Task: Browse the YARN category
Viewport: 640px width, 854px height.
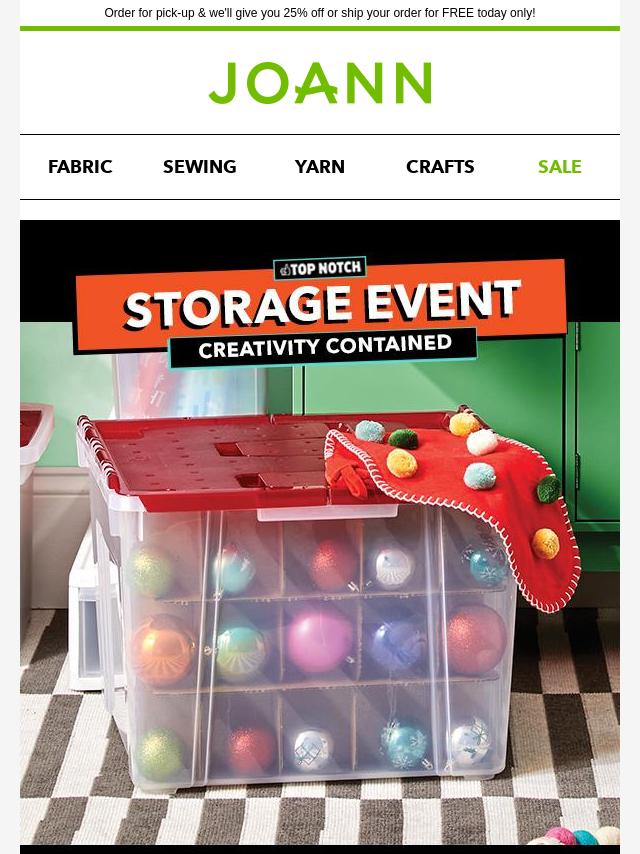Action: (x=320, y=167)
